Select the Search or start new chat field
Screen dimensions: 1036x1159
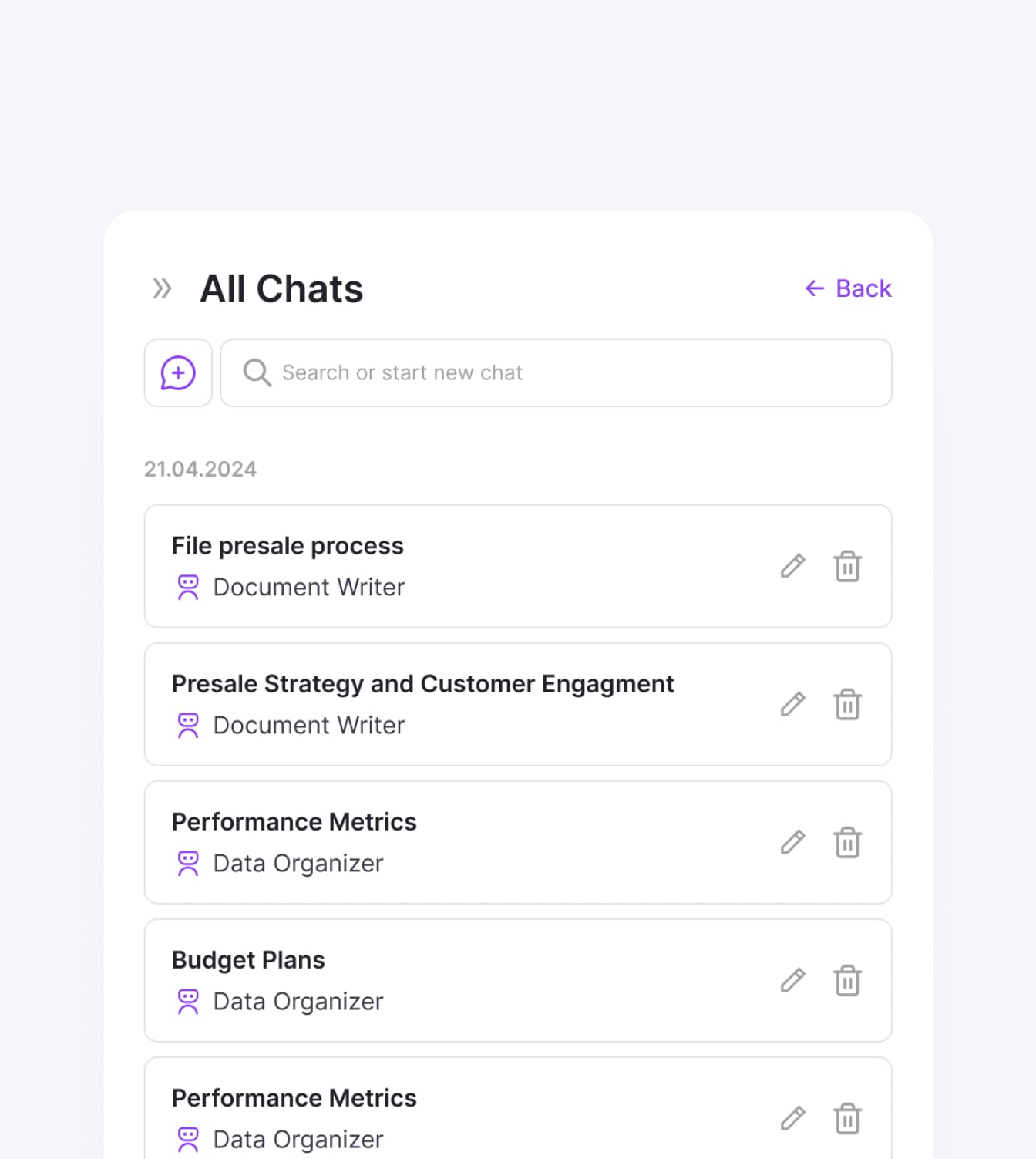click(540, 373)
